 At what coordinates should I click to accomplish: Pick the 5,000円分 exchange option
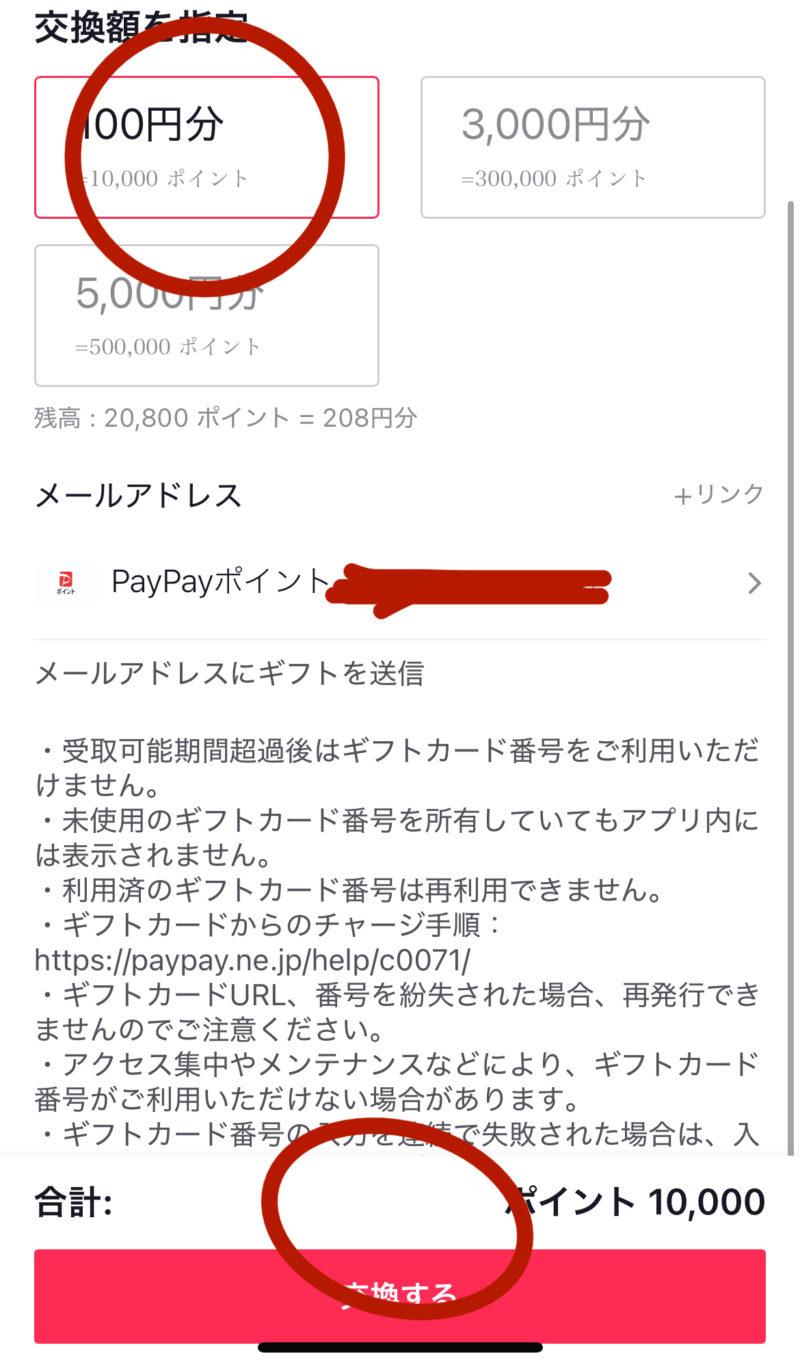tap(207, 315)
